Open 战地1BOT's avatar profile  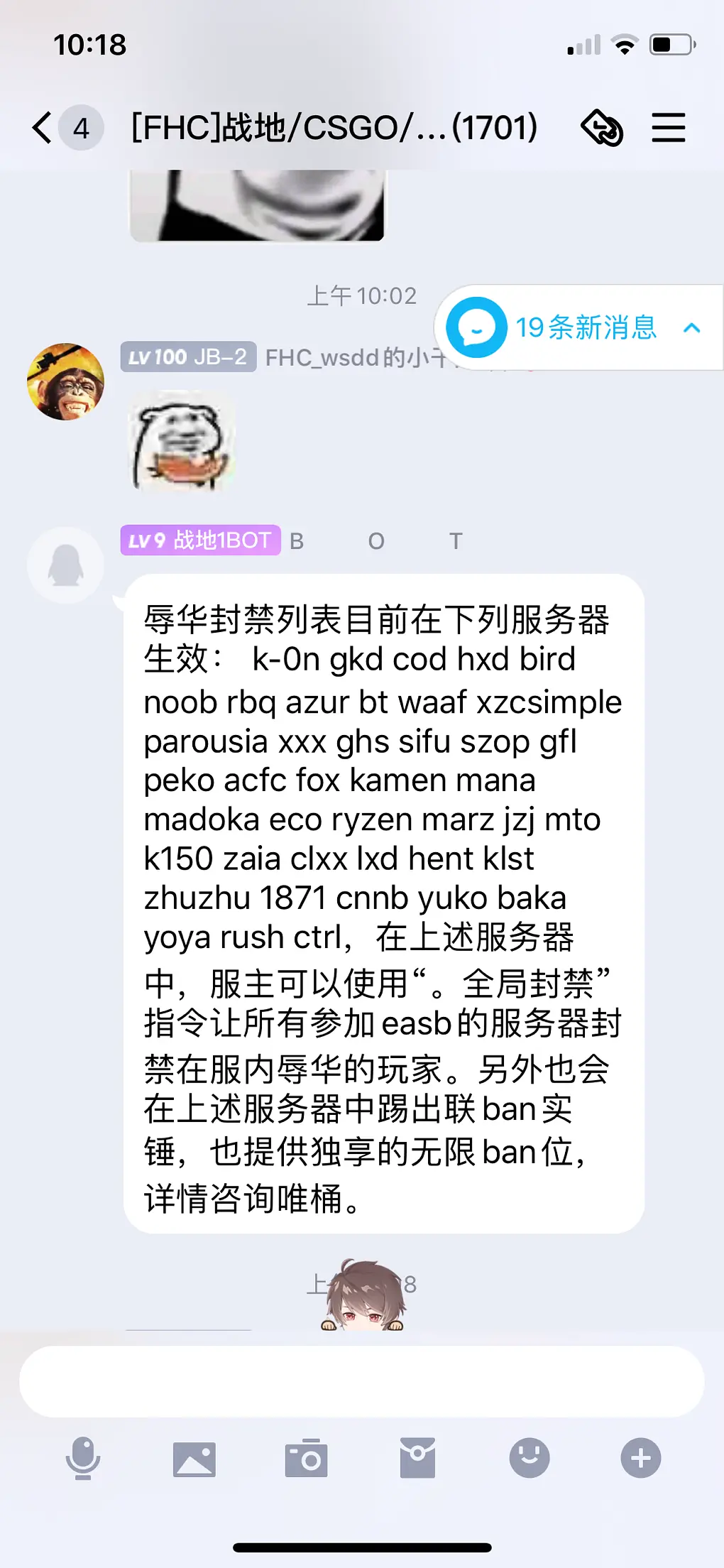(x=65, y=565)
